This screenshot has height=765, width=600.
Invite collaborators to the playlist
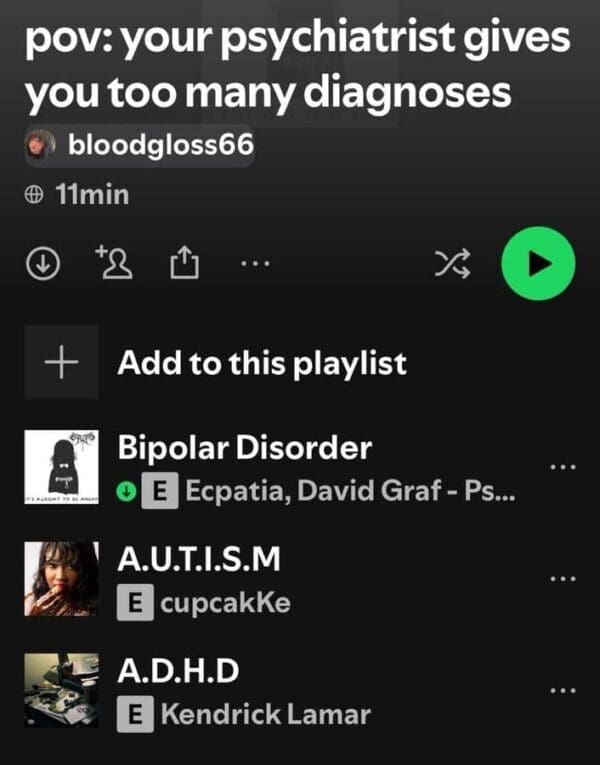(x=112, y=262)
